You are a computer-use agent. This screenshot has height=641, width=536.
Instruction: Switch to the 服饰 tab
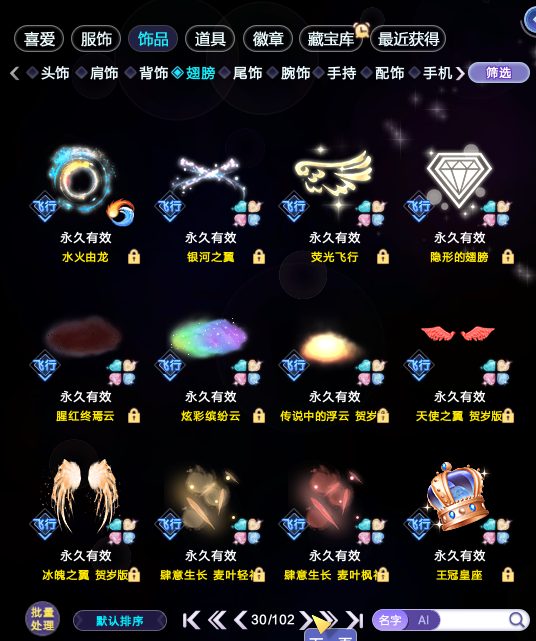click(96, 39)
